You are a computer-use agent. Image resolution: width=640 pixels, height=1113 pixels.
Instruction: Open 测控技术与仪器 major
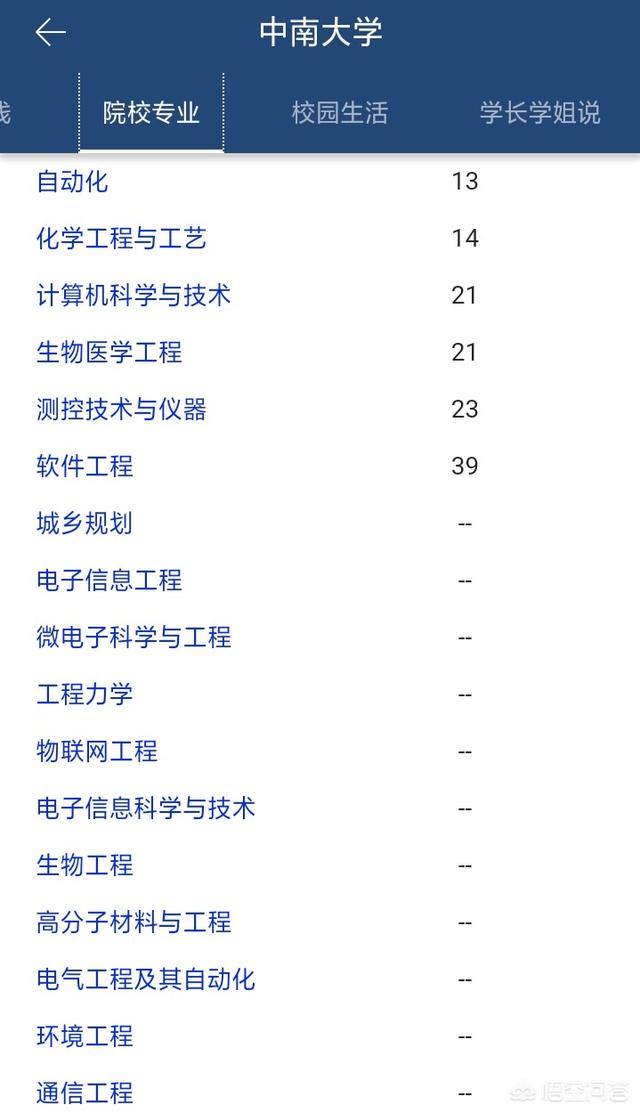[x=121, y=410]
